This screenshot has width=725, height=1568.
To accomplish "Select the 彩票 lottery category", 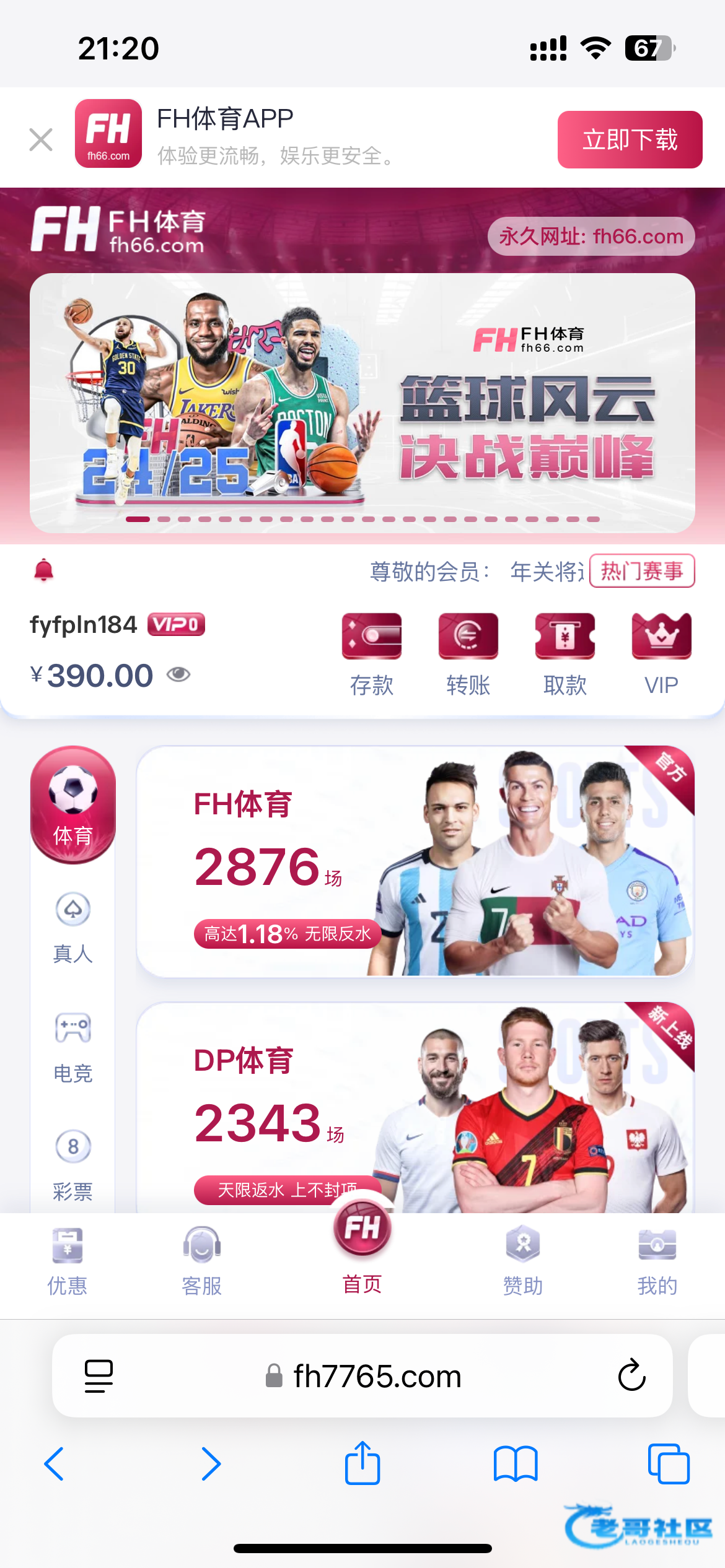I will [73, 1164].
